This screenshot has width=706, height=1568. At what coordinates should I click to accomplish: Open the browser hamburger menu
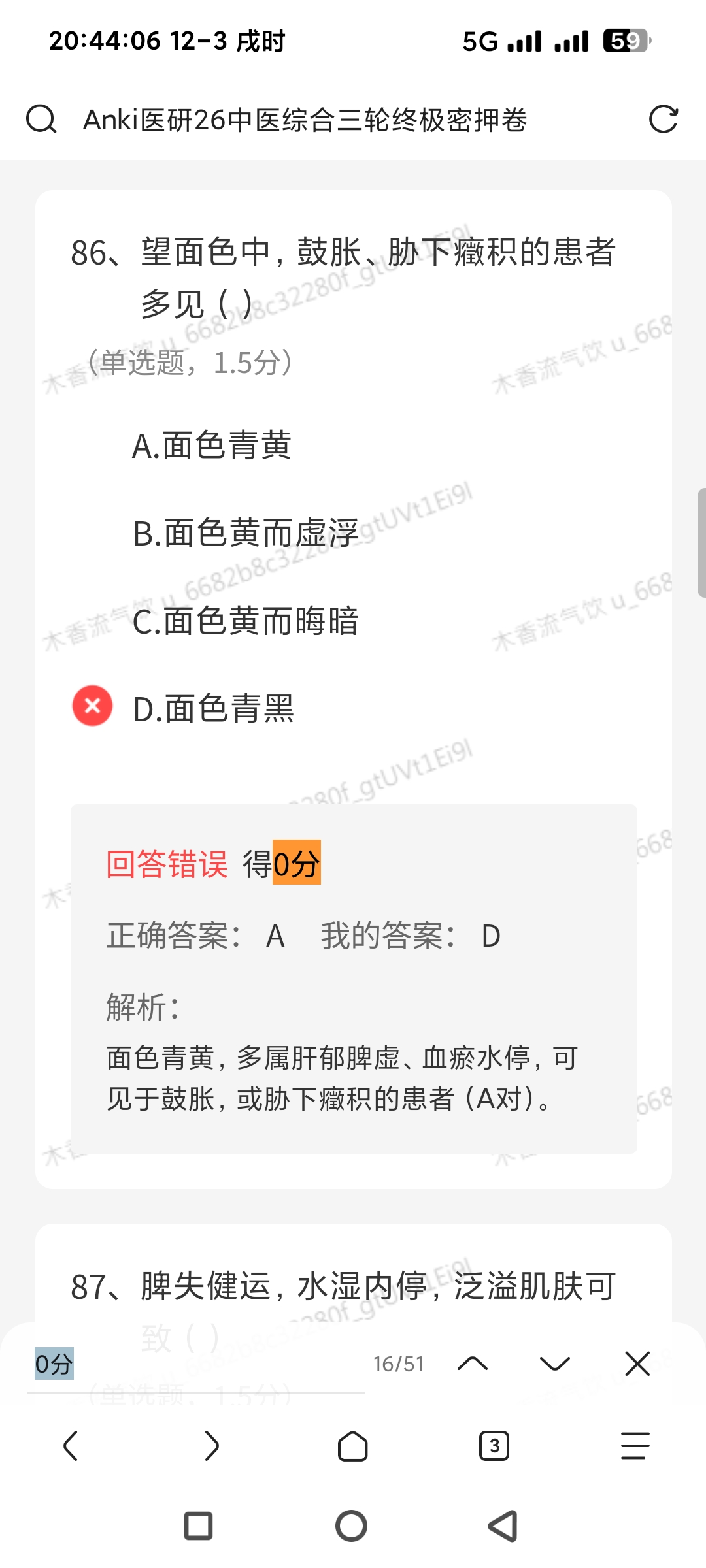pos(635,1446)
